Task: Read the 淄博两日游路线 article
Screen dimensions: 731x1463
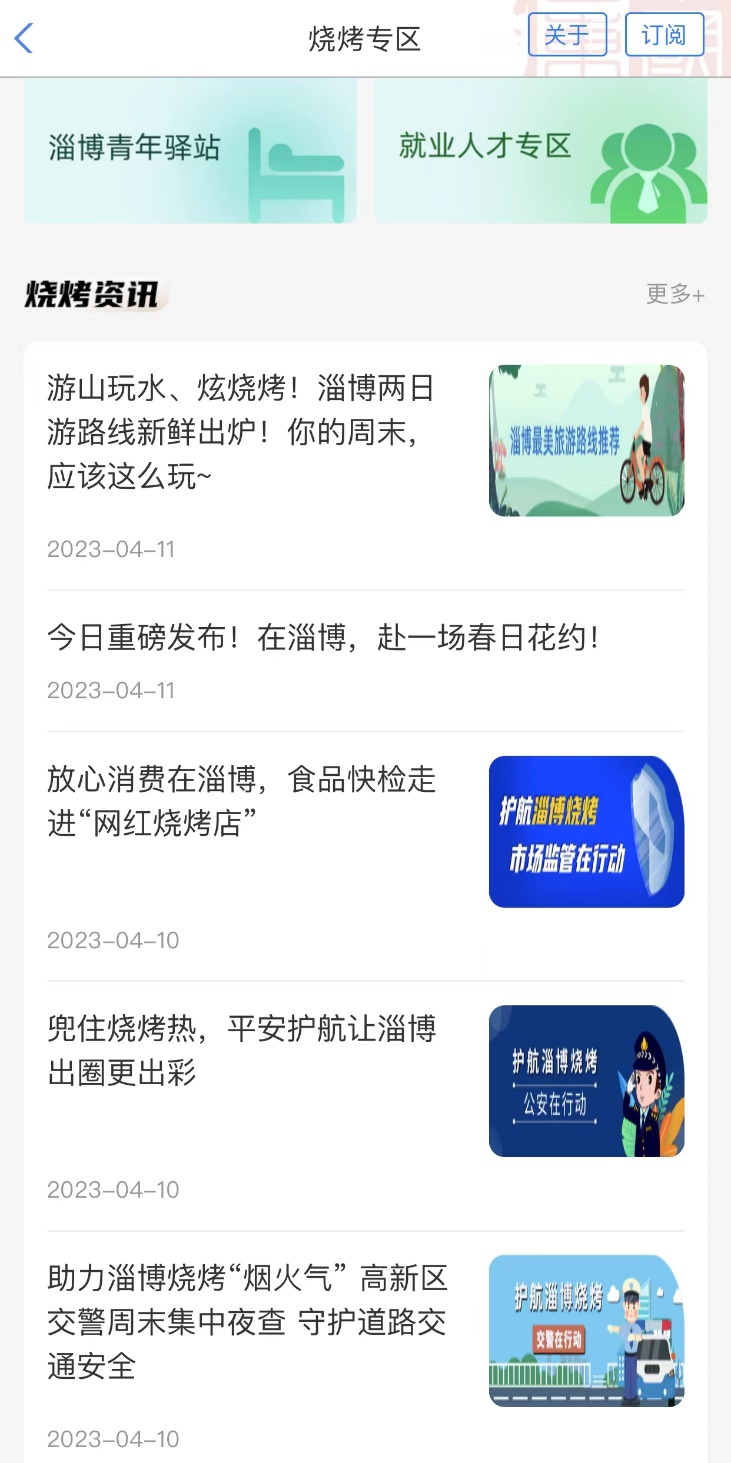Action: [240, 432]
